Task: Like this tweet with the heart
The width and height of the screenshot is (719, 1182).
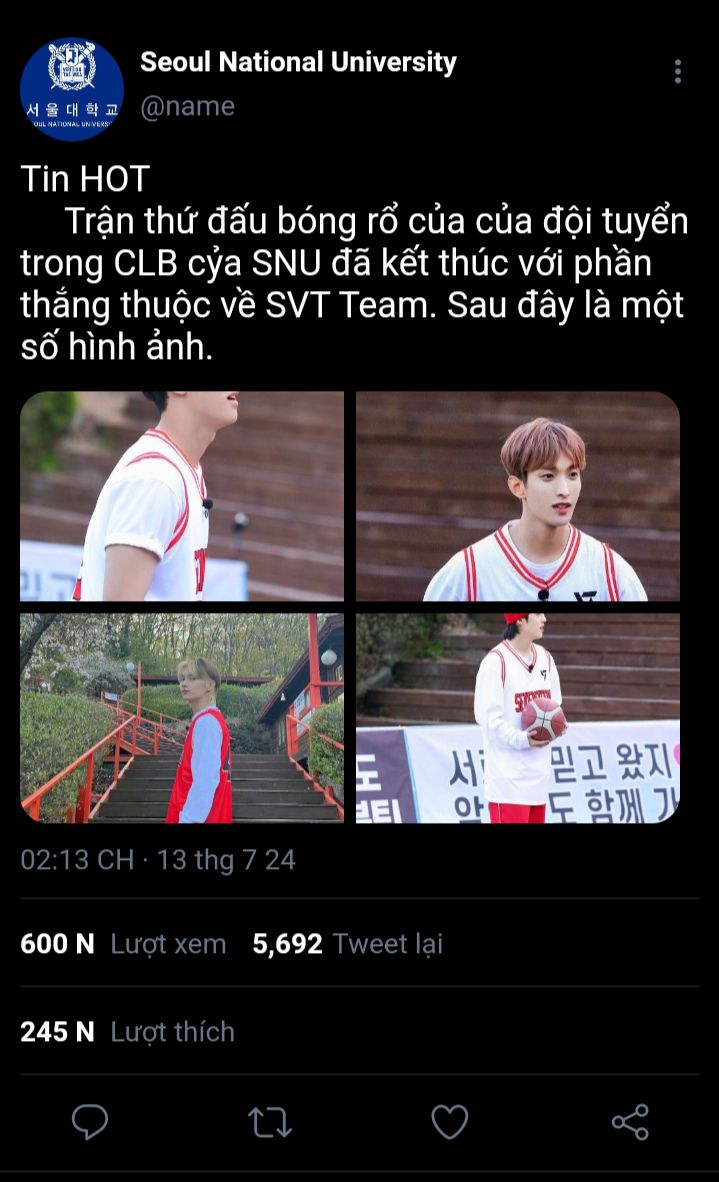Action: [x=449, y=1121]
